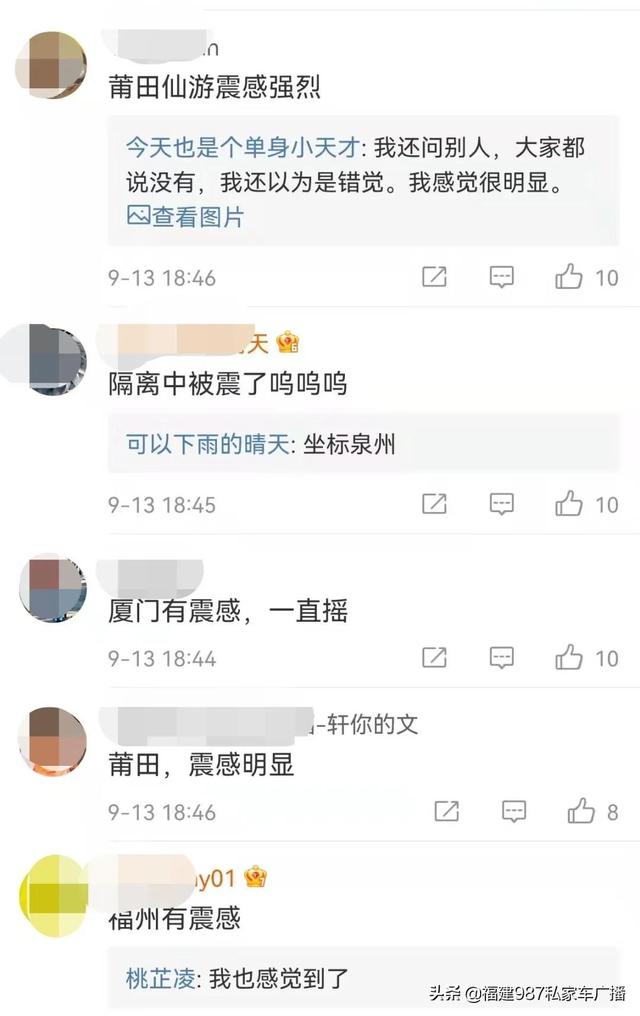Reply to the comment 莆田仙游震感强烈

501,277
